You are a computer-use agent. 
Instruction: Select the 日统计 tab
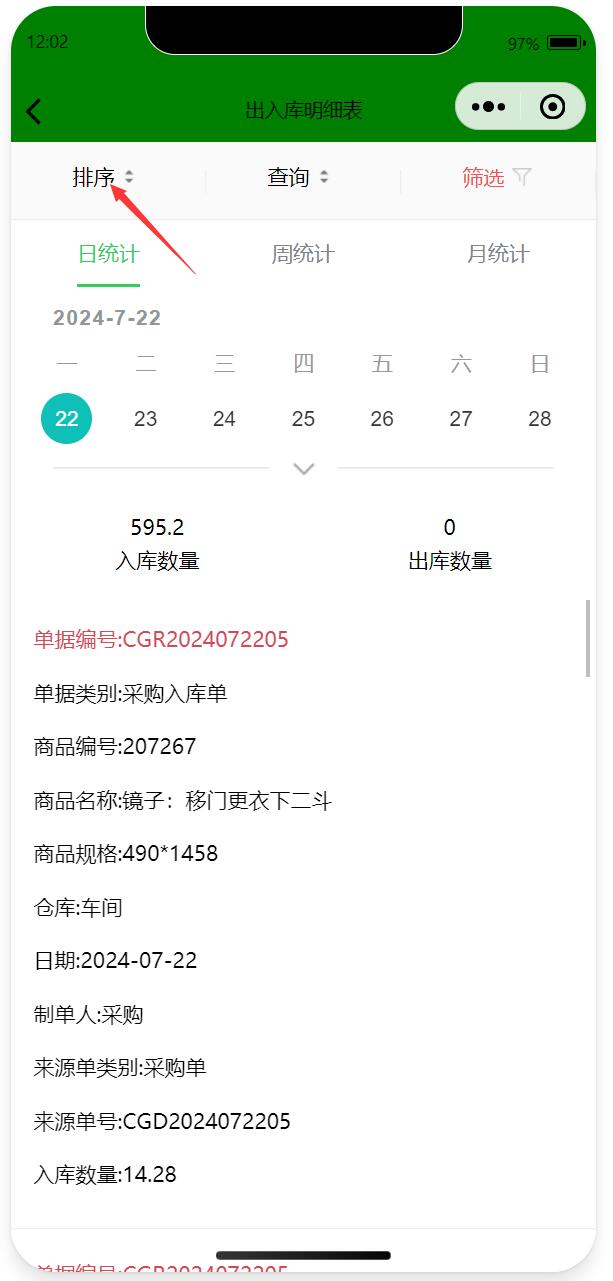pos(108,254)
